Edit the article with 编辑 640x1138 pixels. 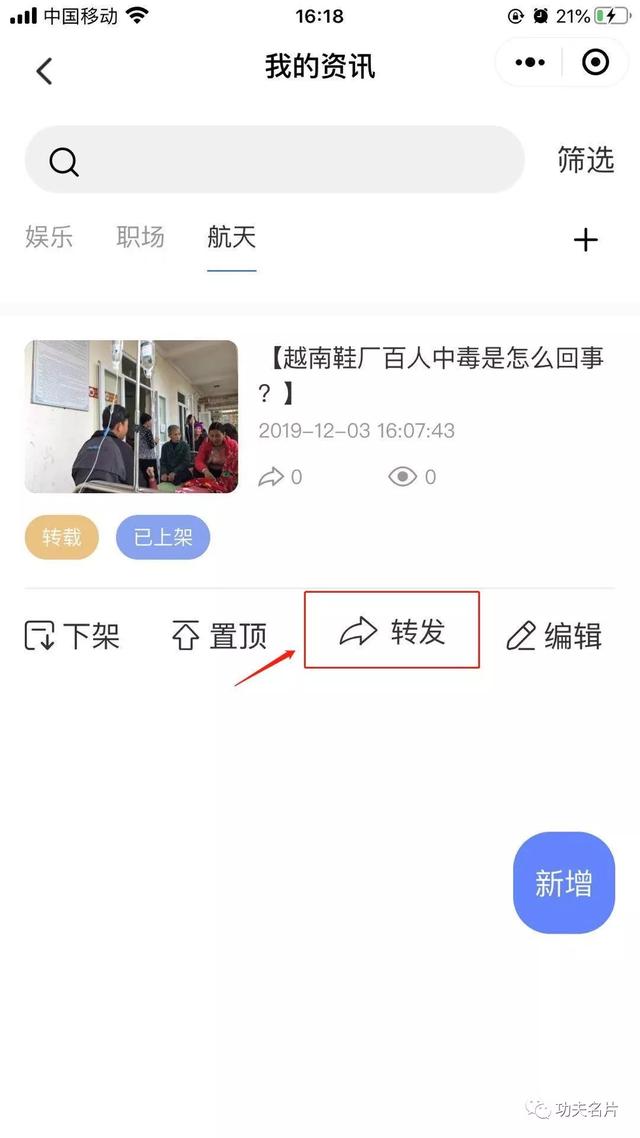pos(554,636)
